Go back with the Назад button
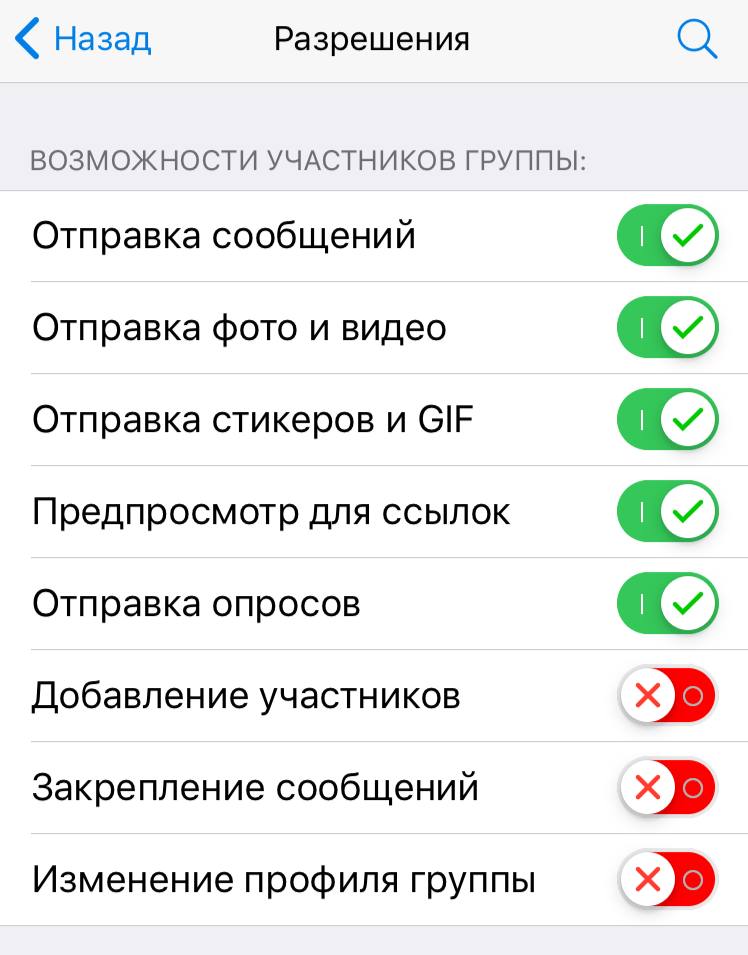 point(84,40)
